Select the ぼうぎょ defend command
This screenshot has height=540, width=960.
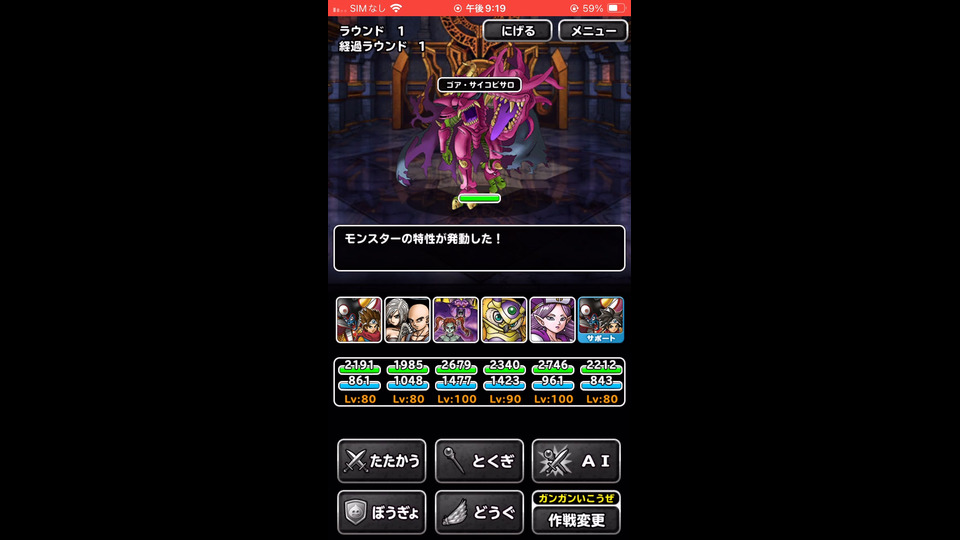pyautogui.click(x=382, y=512)
